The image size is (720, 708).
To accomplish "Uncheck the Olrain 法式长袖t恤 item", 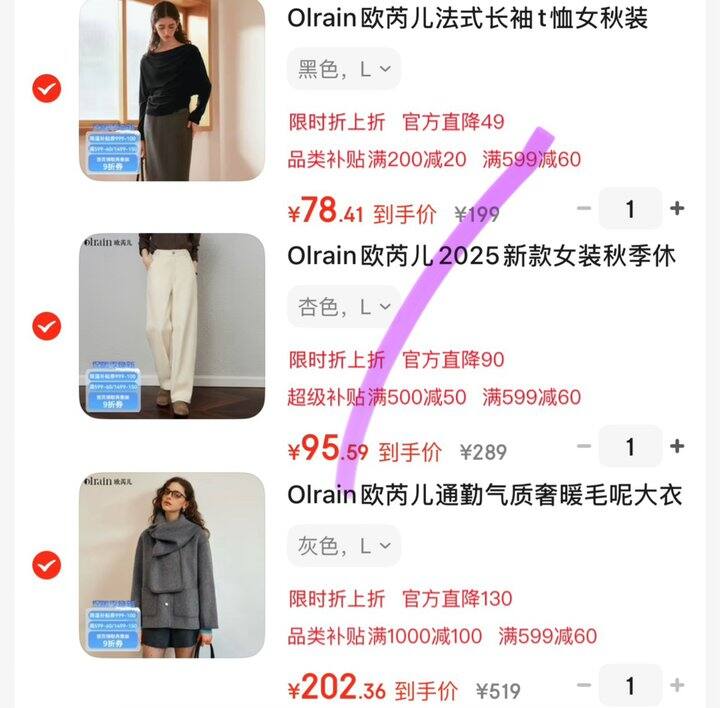I will pyautogui.click(x=46, y=89).
